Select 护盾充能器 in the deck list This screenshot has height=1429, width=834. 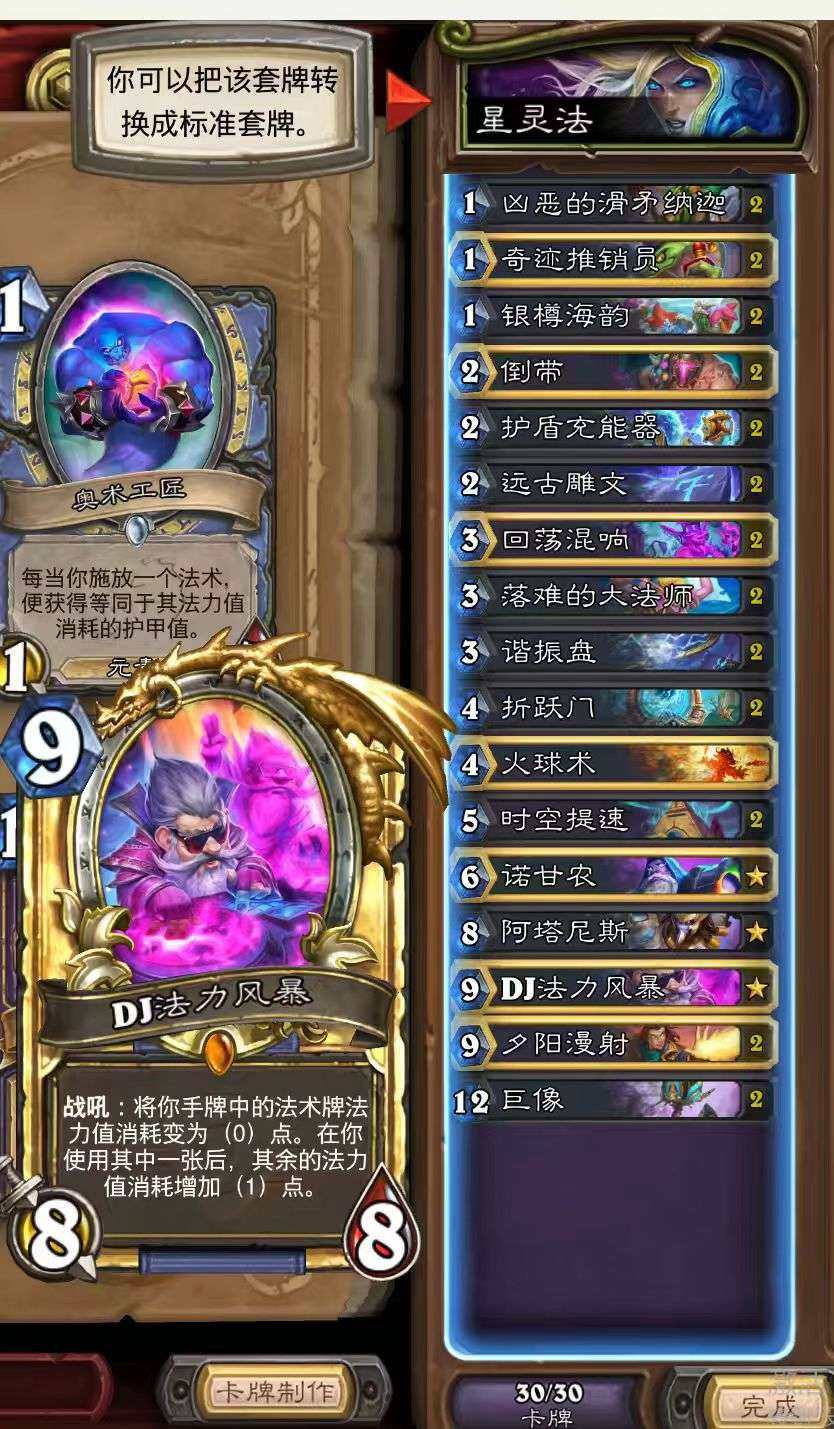point(612,428)
